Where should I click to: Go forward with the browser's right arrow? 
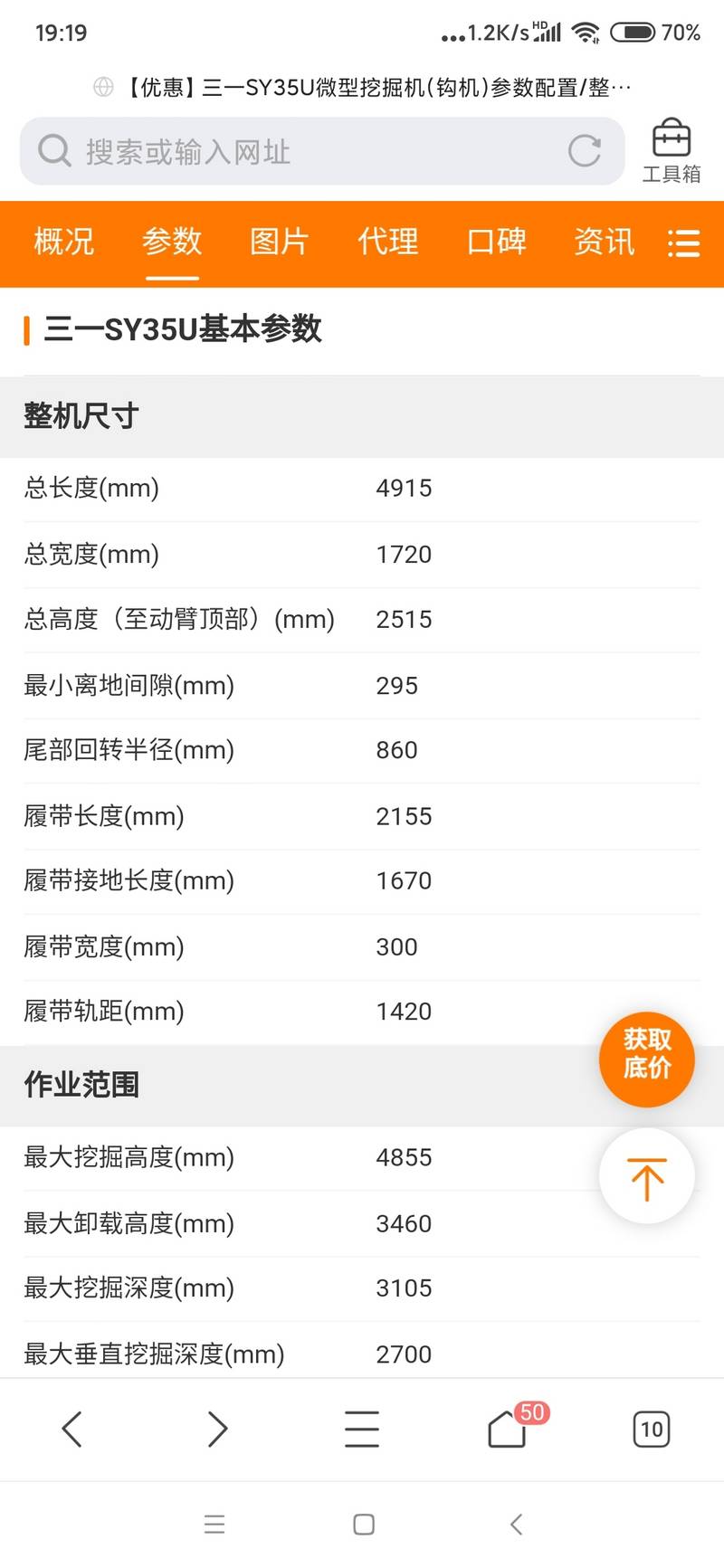click(217, 1429)
